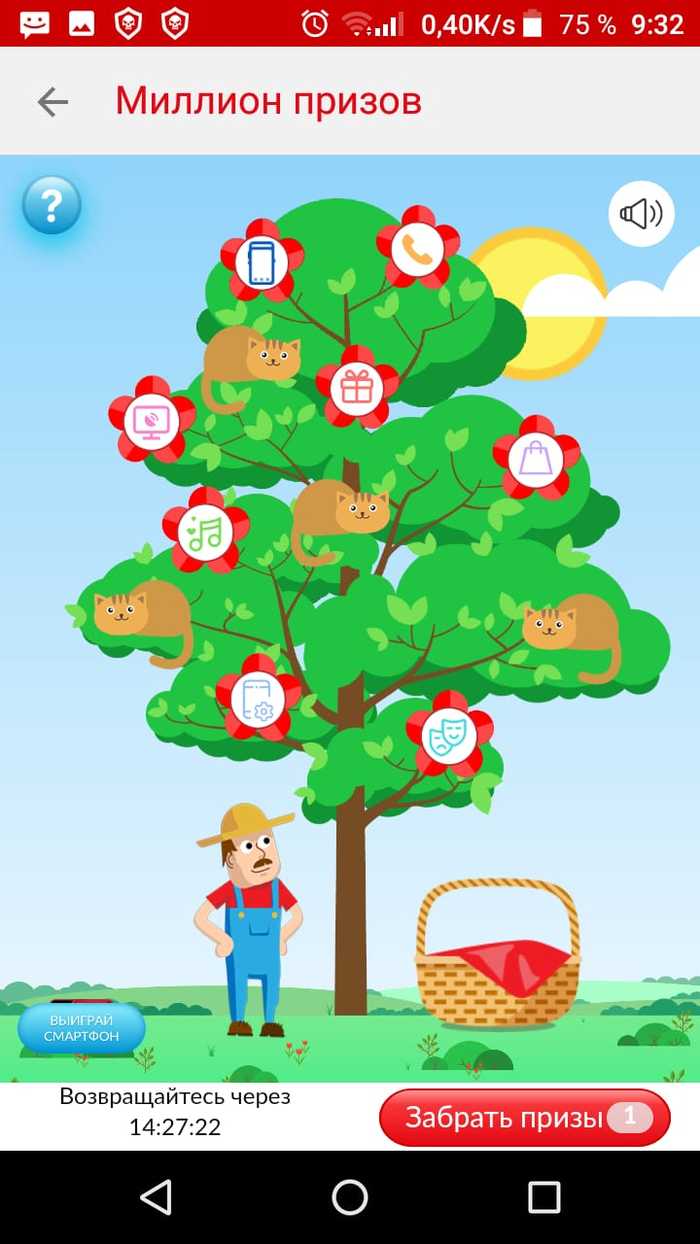Select the gift box flower
700x1244 pixels.
pos(357,386)
